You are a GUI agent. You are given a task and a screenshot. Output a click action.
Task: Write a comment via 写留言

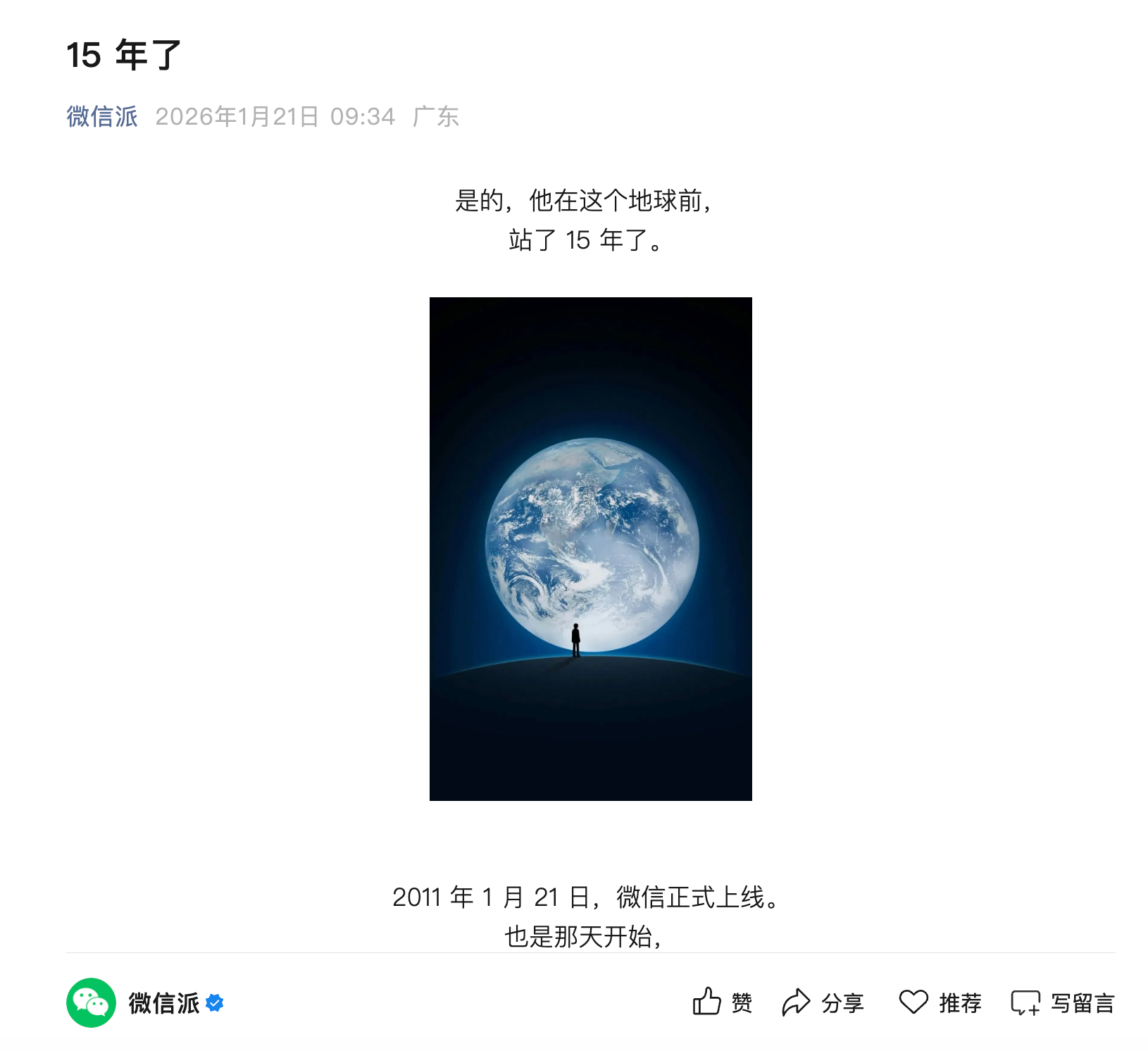pos(1063,1002)
